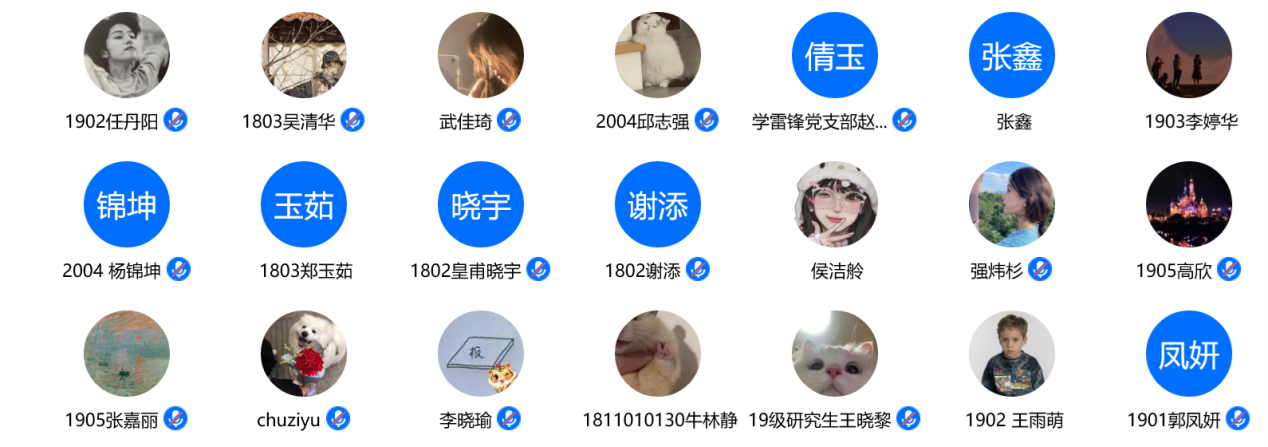Tap participant 武佳琦
The height and width of the screenshot is (447, 1268).
(481, 55)
